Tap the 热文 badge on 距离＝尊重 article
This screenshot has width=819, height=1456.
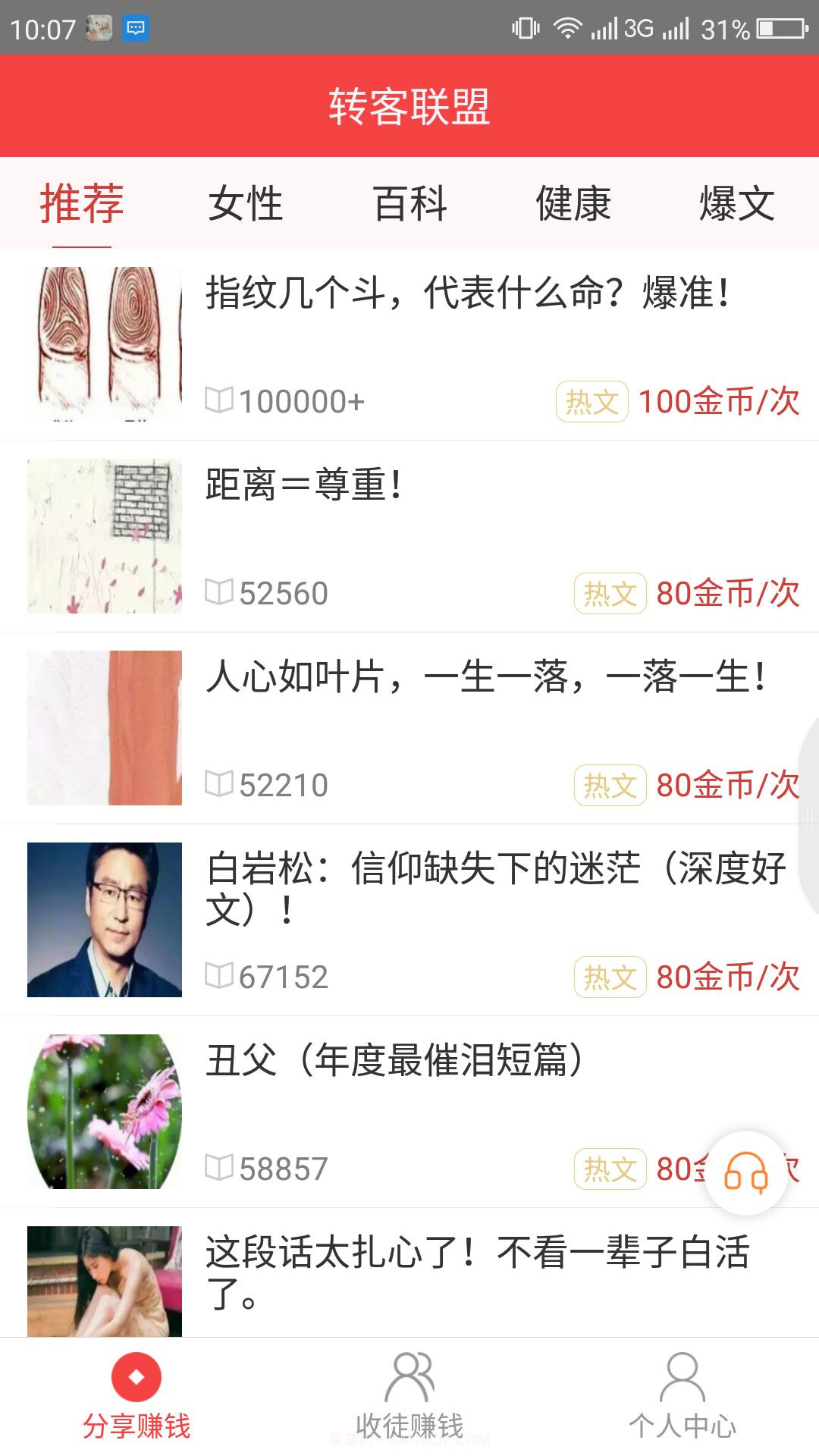point(610,593)
